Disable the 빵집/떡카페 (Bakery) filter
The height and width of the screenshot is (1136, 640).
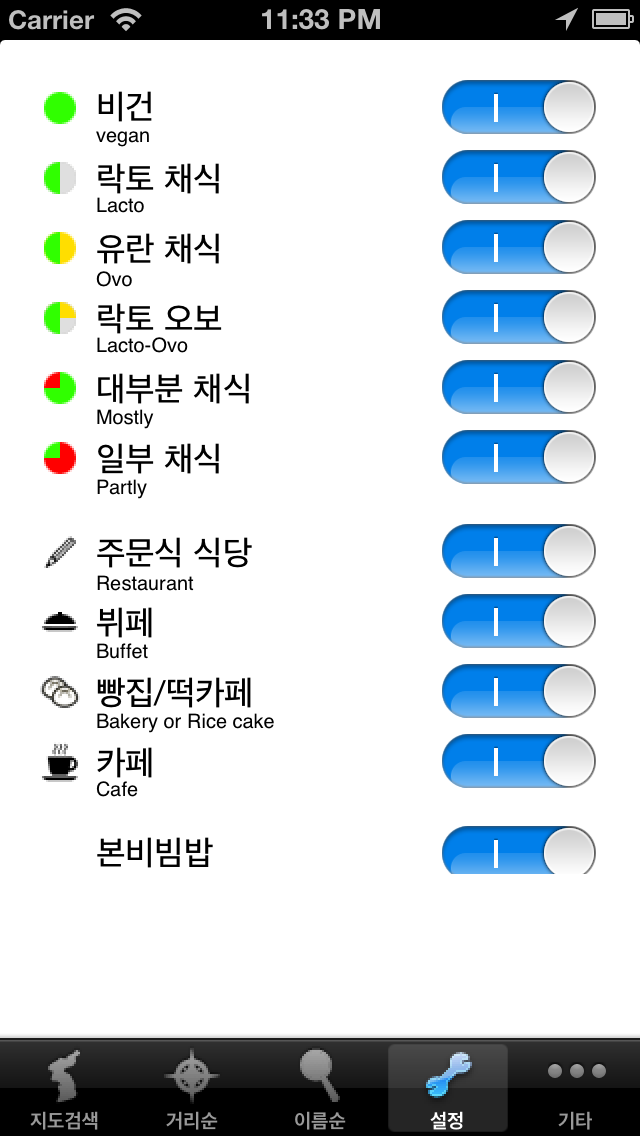tap(518, 691)
